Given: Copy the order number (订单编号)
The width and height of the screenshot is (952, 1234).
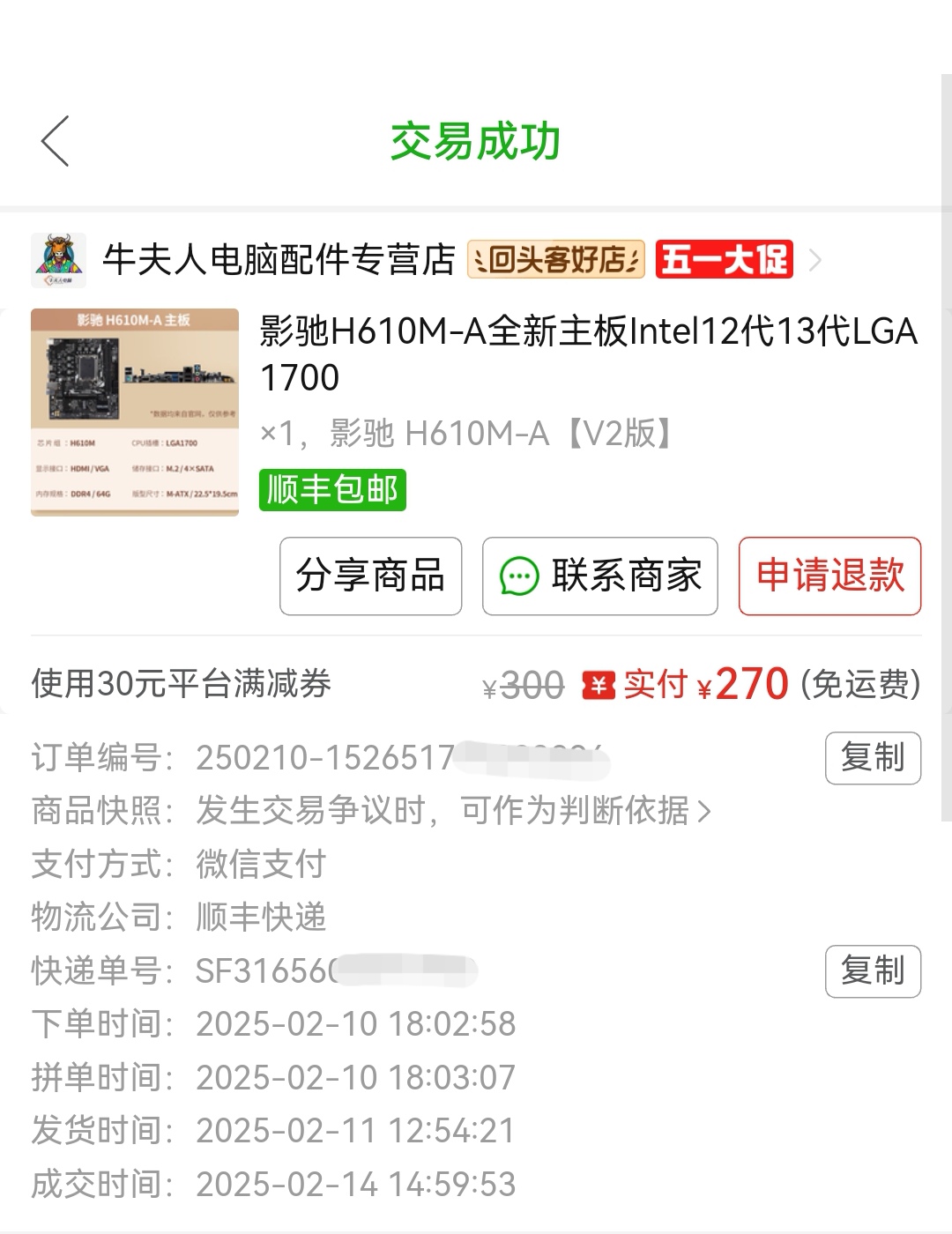Looking at the screenshot, I should [872, 758].
